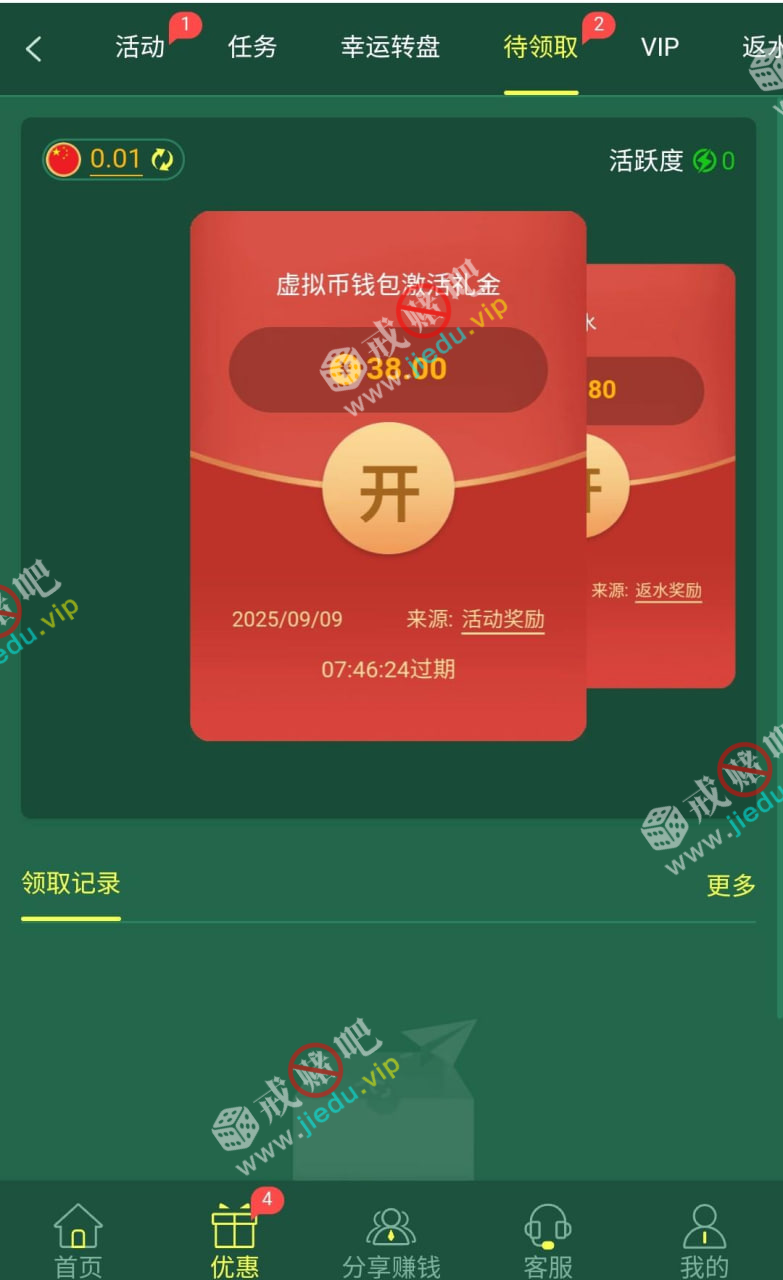
Task: Open 我的 profile tab
Action: [x=704, y=1240]
